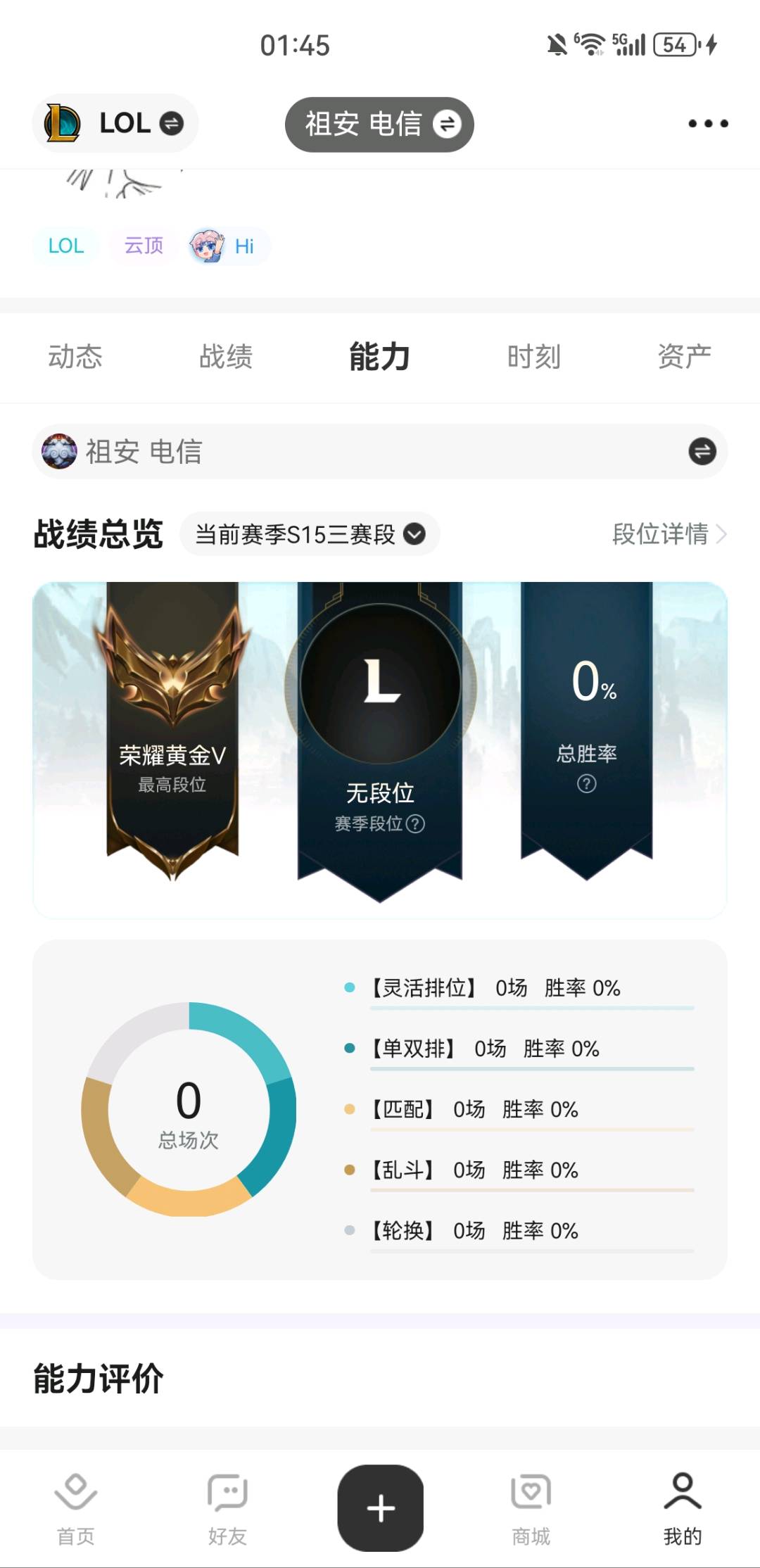
Task: Tap the help icon beside 赛季段位
Action: pos(416,823)
